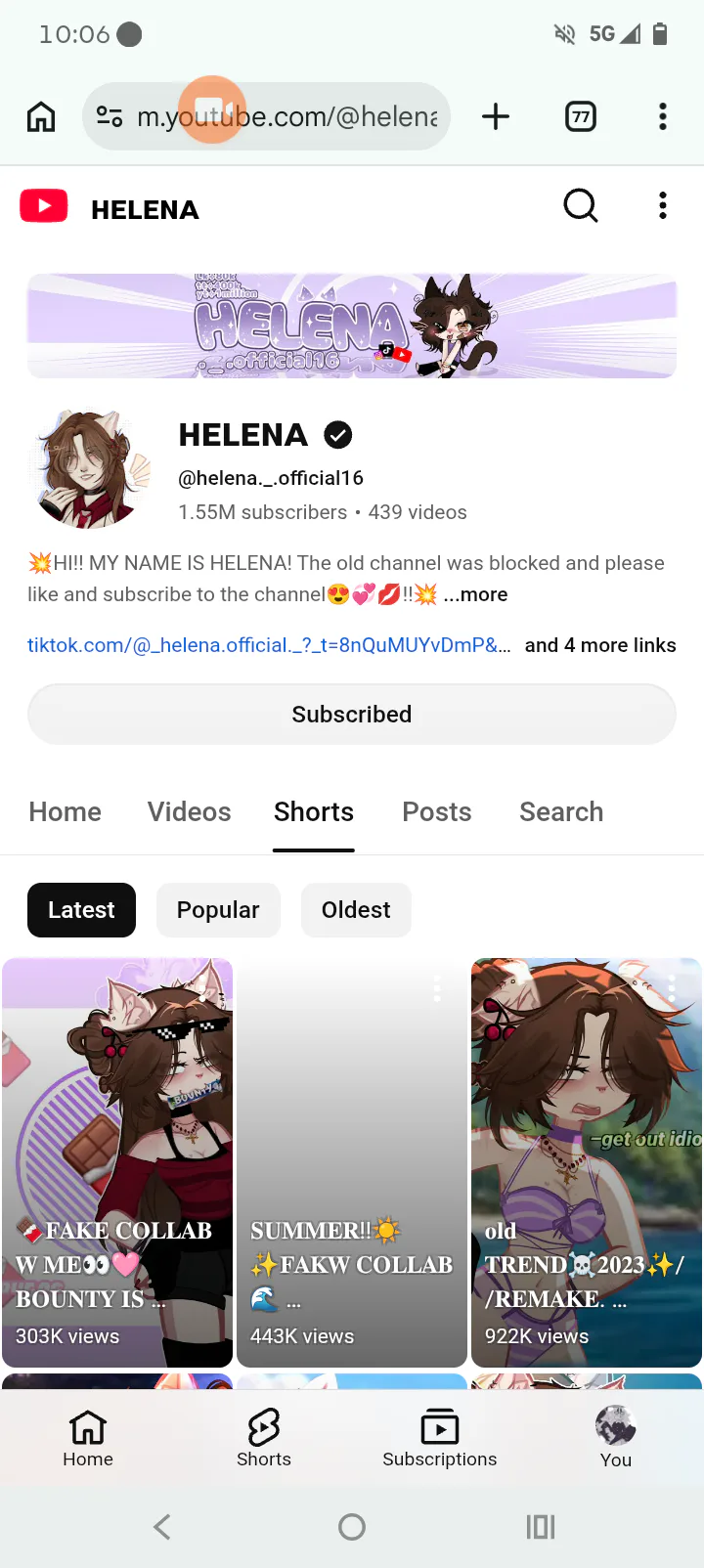The width and height of the screenshot is (704, 1568).
Task: Sort shorts by Oldest
Action: tap(356, 910)
